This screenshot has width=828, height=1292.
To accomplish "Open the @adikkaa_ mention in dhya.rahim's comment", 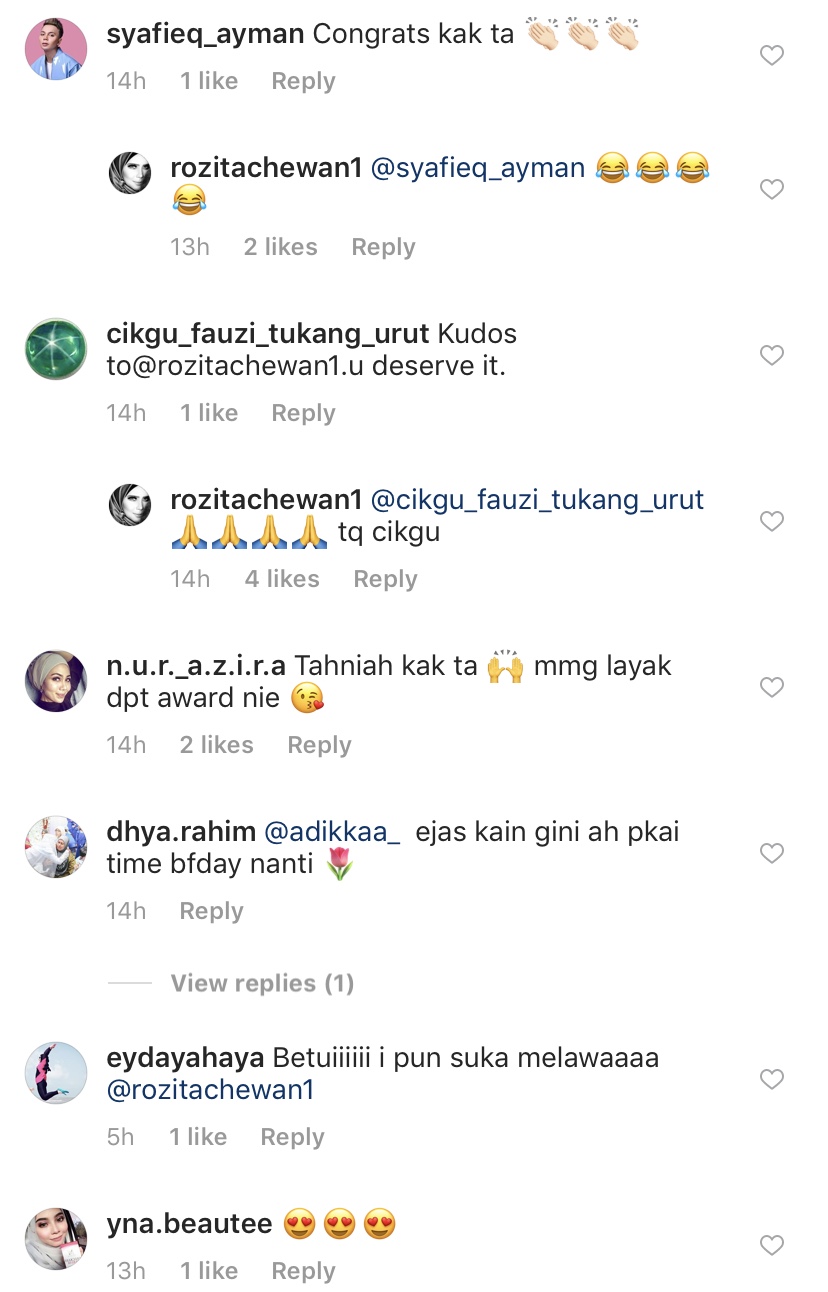I will tap(331, 832).
